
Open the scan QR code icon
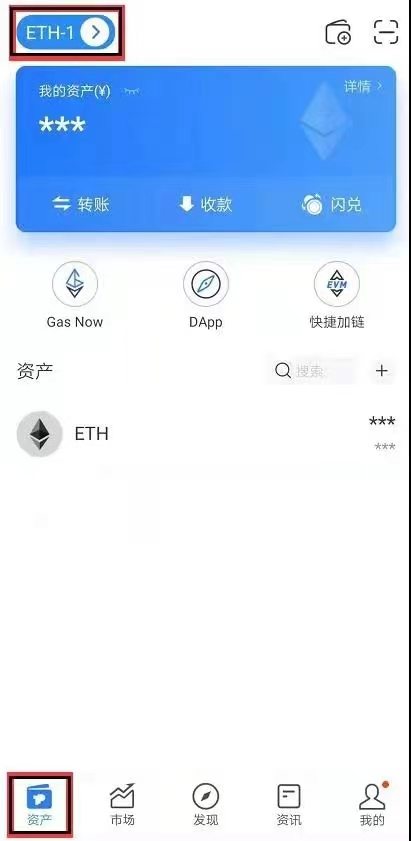[x=386, y=32]
